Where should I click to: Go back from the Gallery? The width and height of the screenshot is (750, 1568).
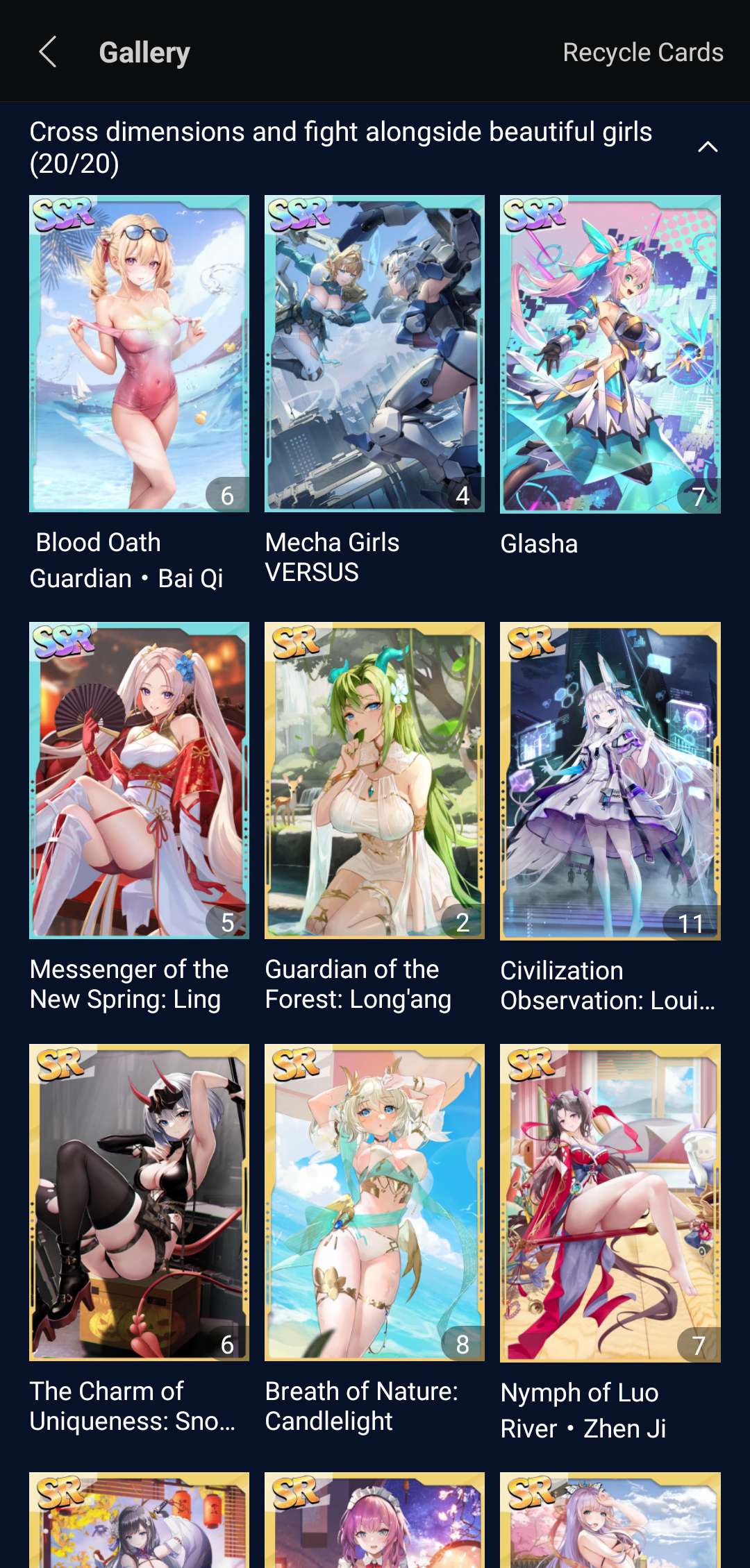(x=47, y=52)
